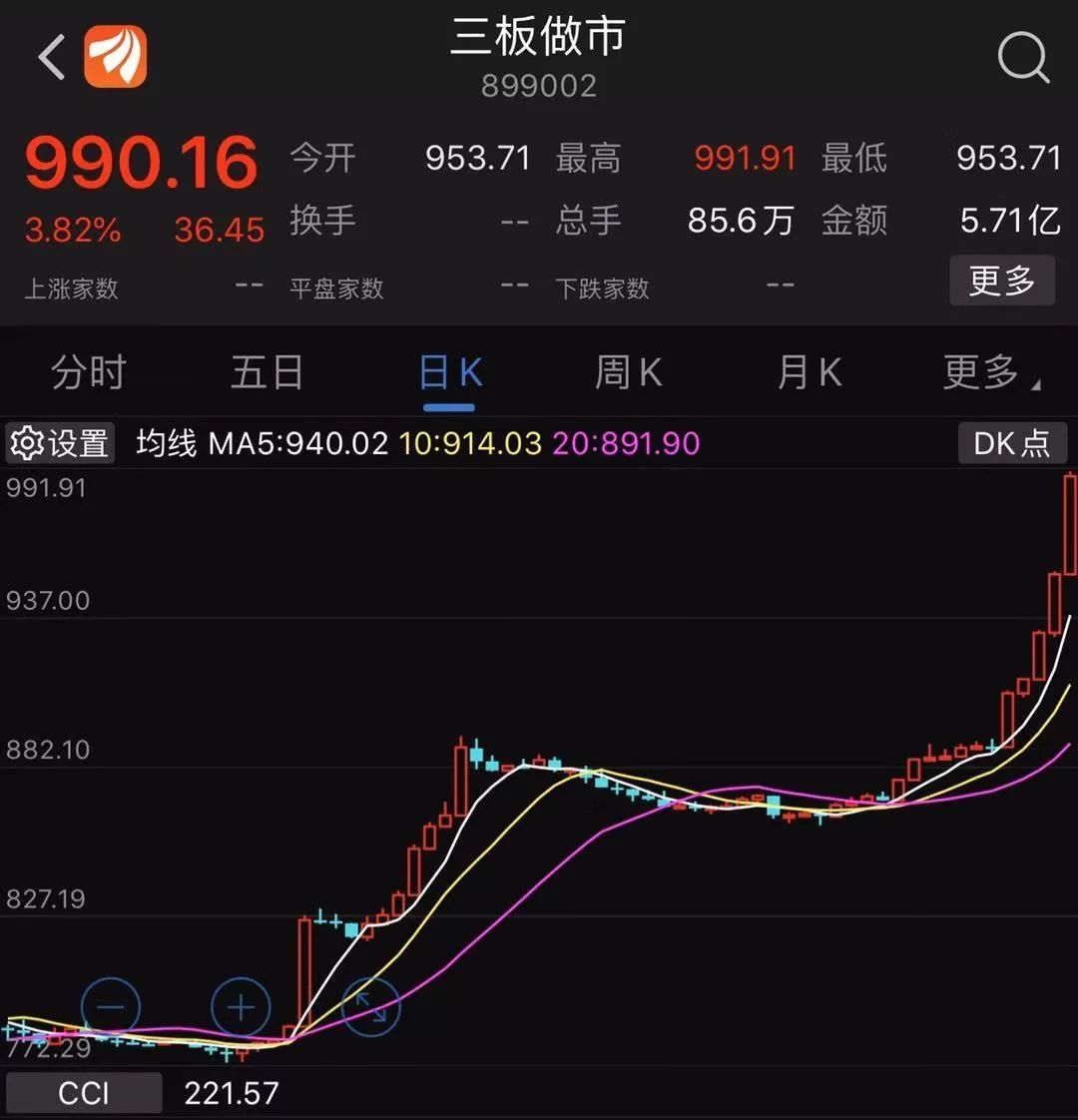Go back using the top arrow

tap(52, 57)
